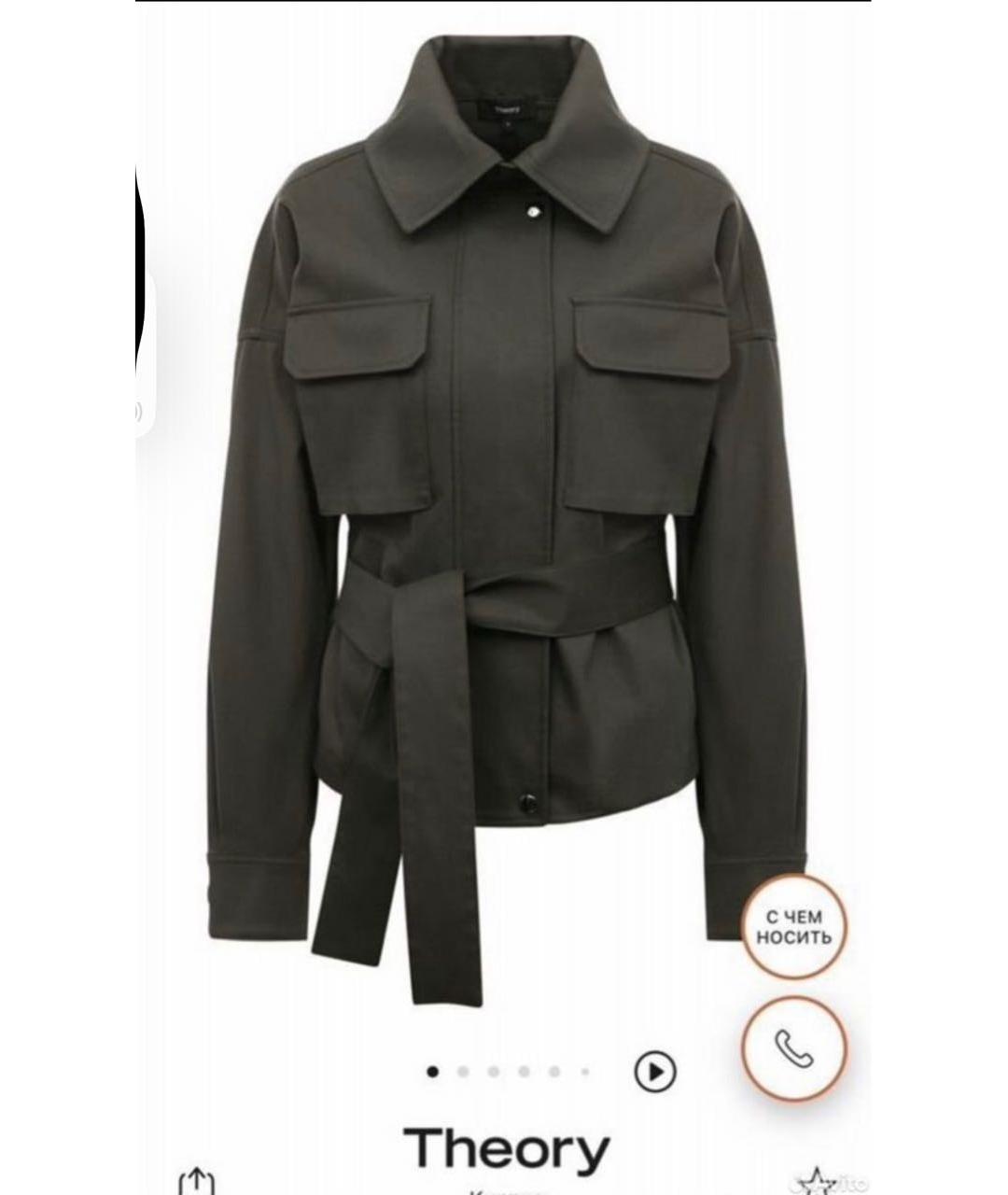
Task: Jump to the second photo dot
Action: tap(463, 1072)
